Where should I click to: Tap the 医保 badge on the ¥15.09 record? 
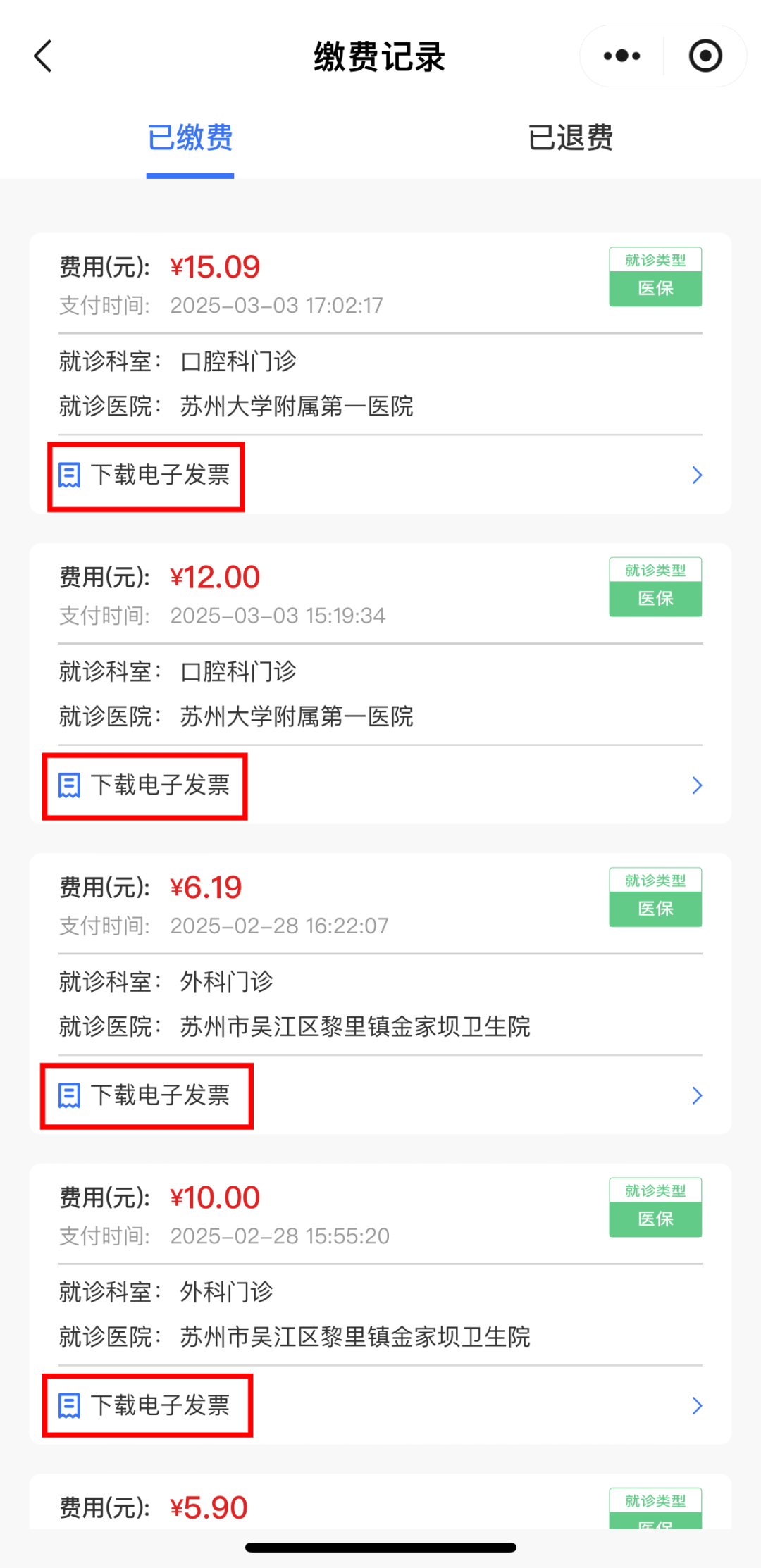click(x=655, y=288)
